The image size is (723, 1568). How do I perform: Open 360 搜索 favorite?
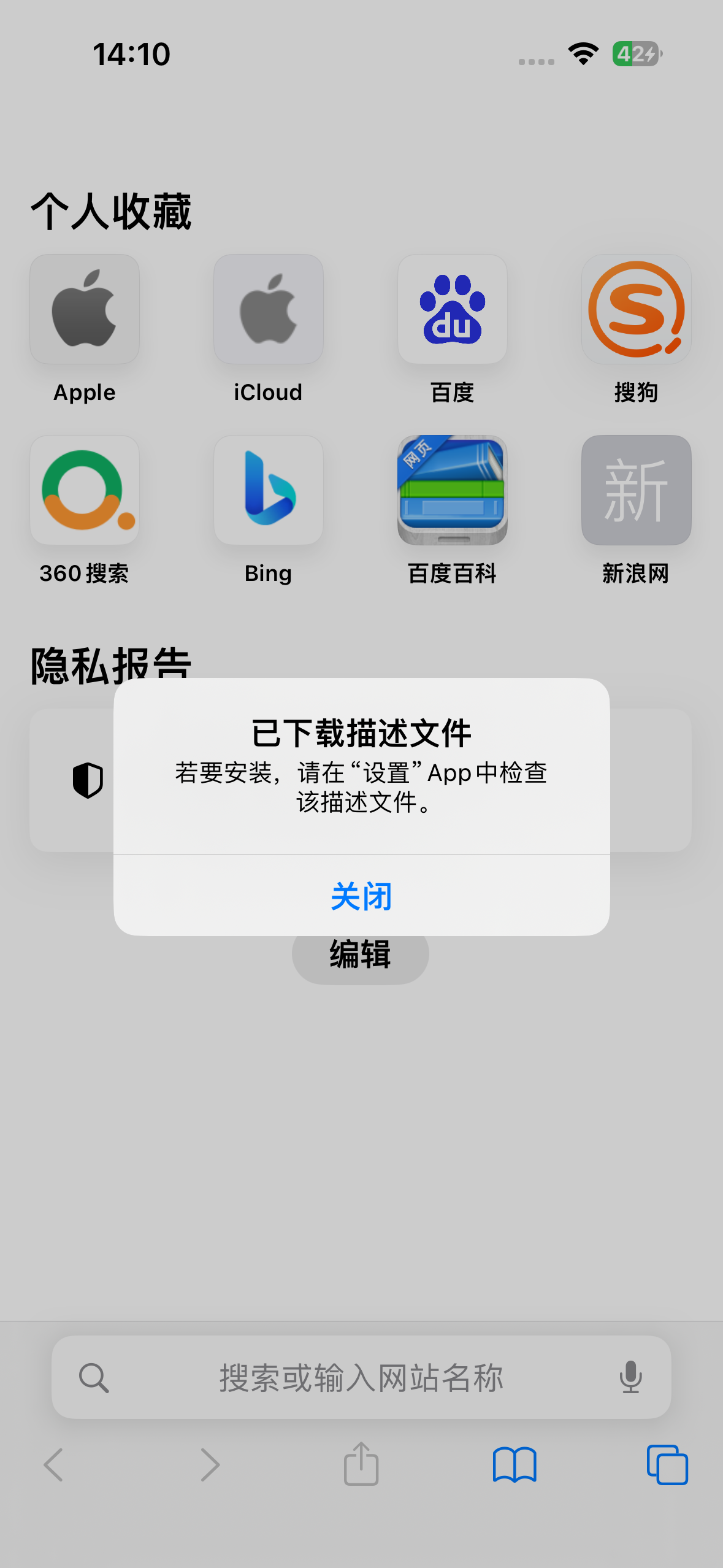click(x=84, y=490)
